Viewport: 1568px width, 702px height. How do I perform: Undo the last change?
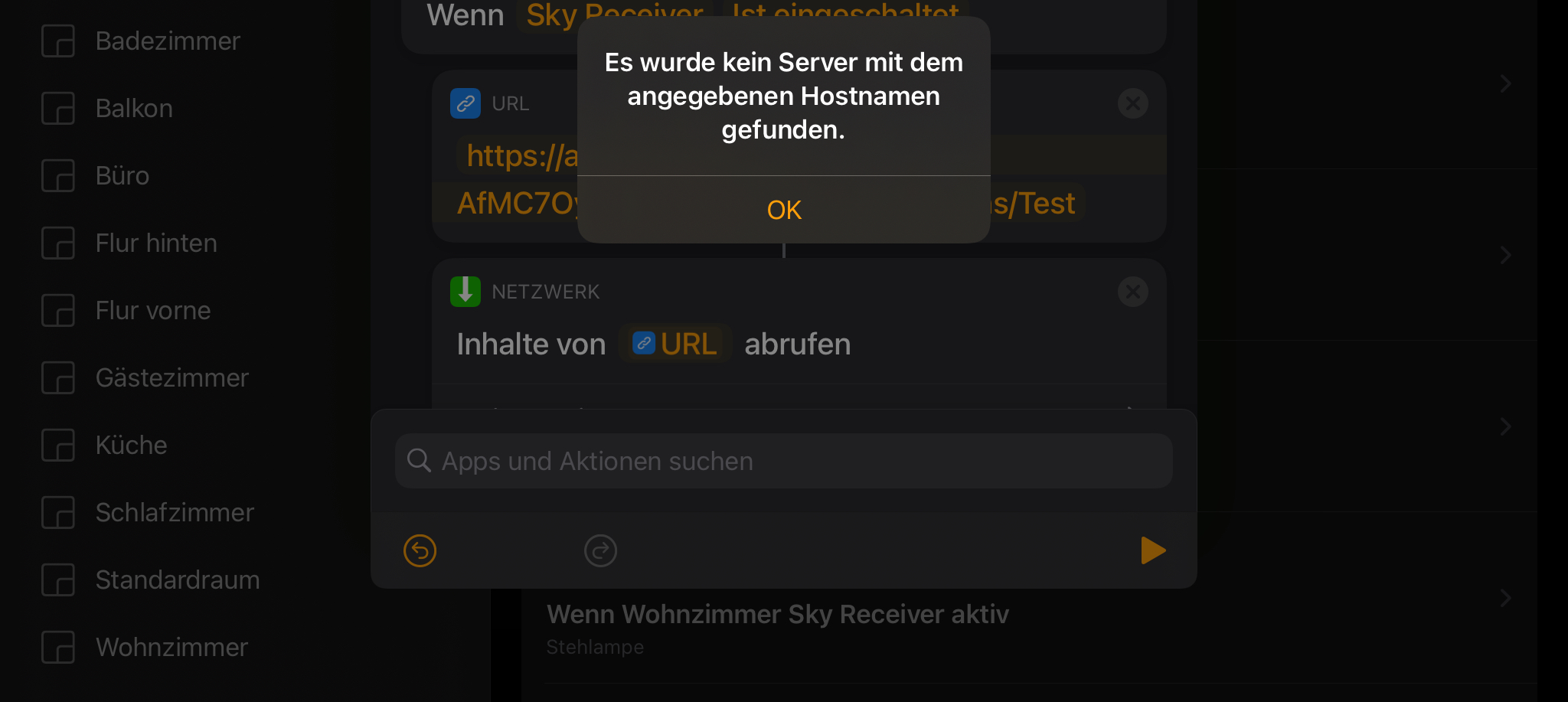[x=420, y=550]
